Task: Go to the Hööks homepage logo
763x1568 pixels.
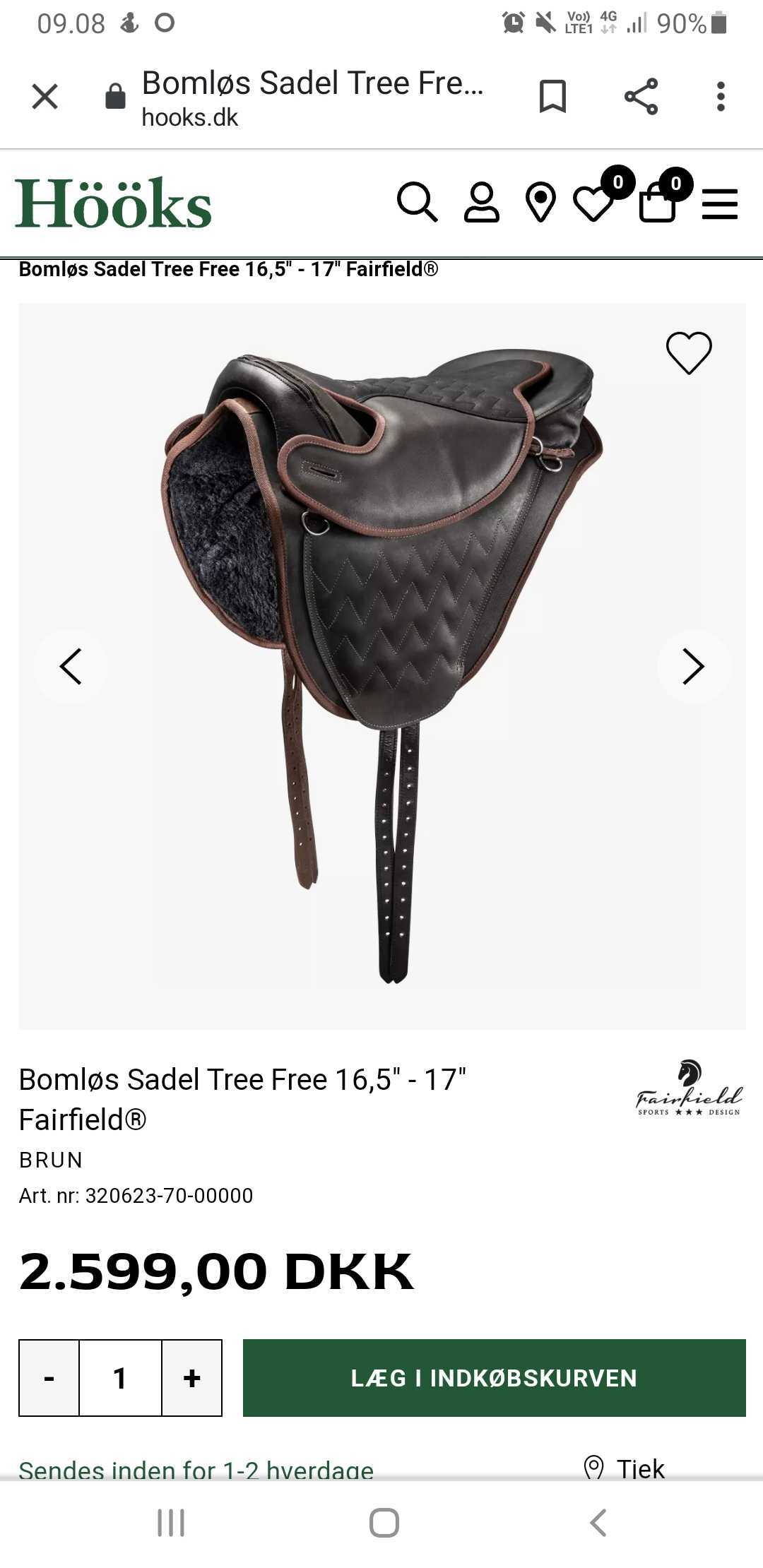Action: pos(113,203)
